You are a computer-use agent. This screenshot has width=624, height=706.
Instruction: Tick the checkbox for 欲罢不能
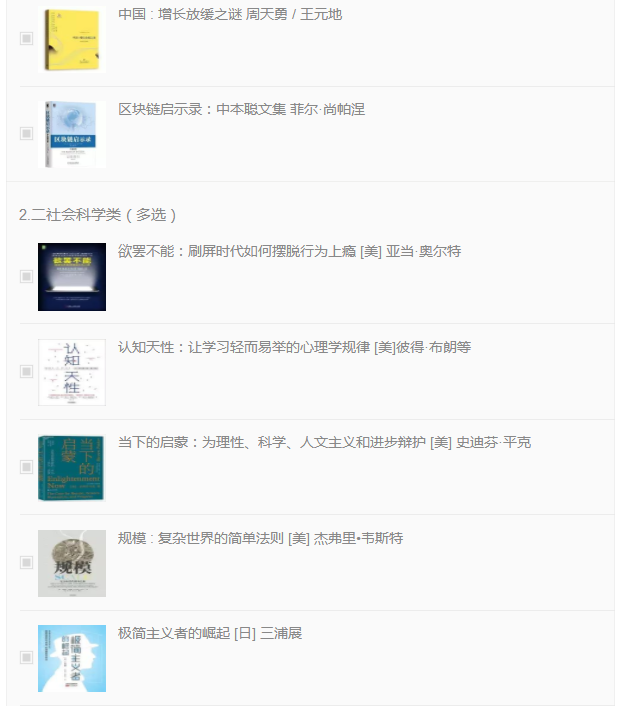coord(26,276)
